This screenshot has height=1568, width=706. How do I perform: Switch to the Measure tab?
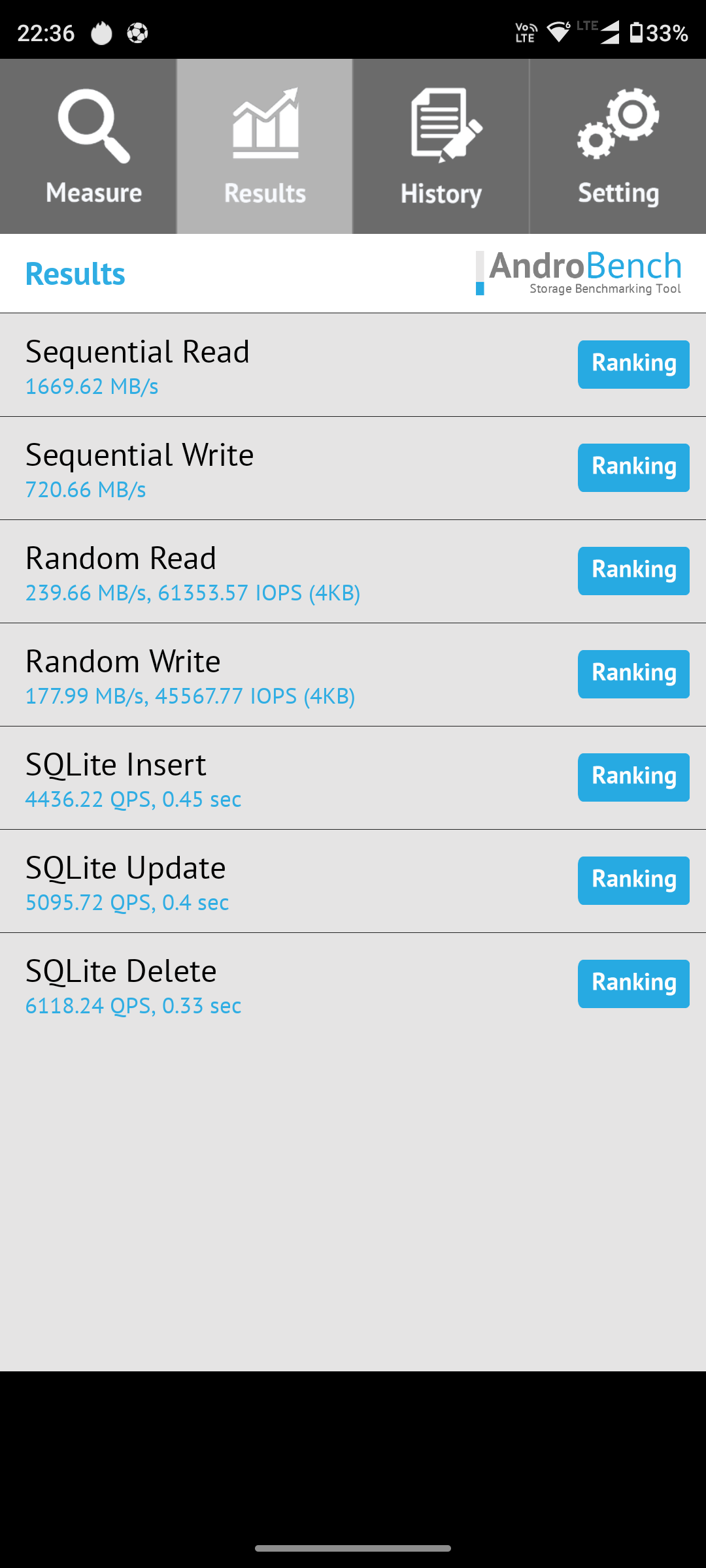[x=88, y=146]
